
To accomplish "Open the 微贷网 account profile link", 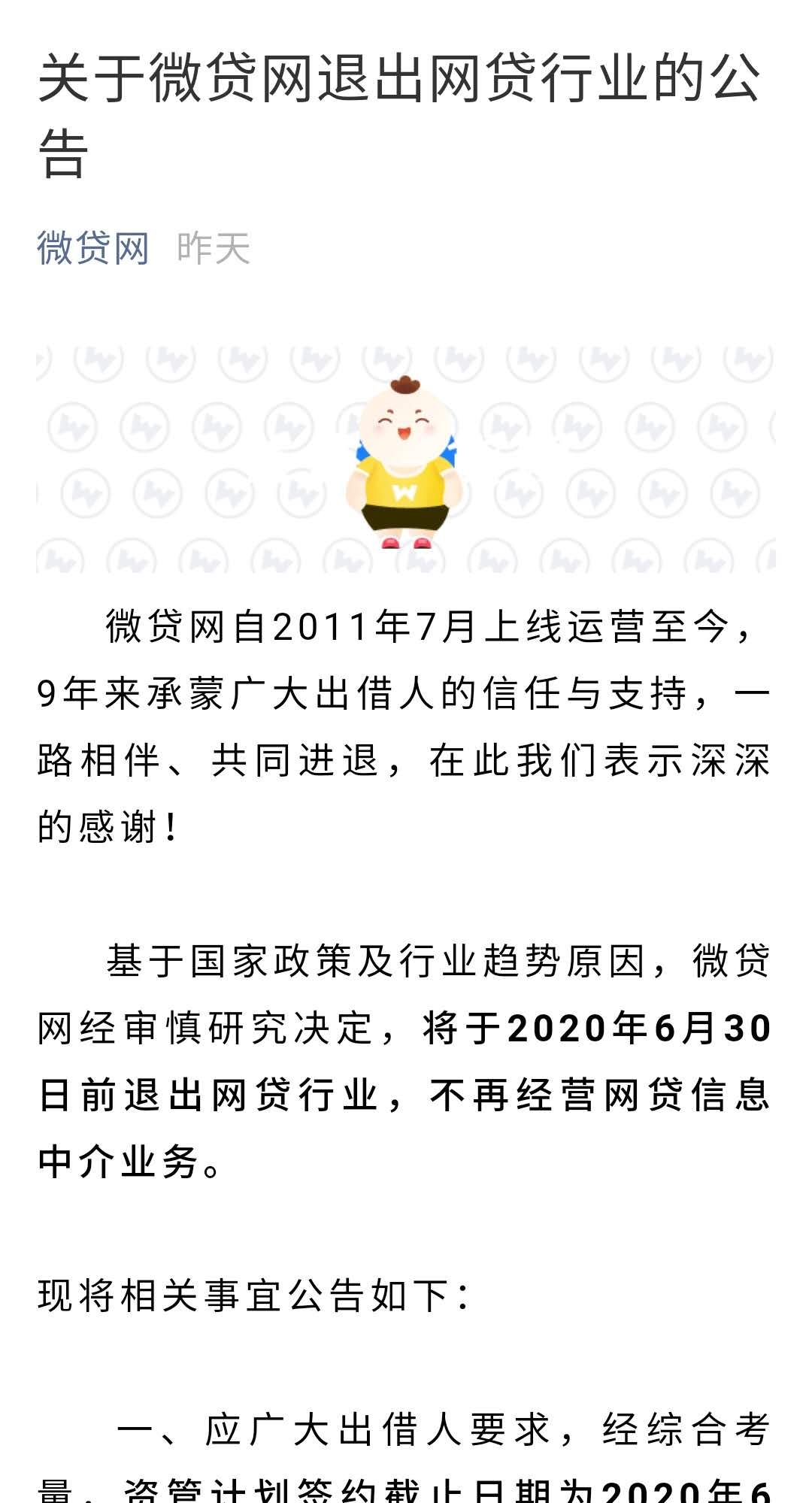I will [x=93, y=248].
